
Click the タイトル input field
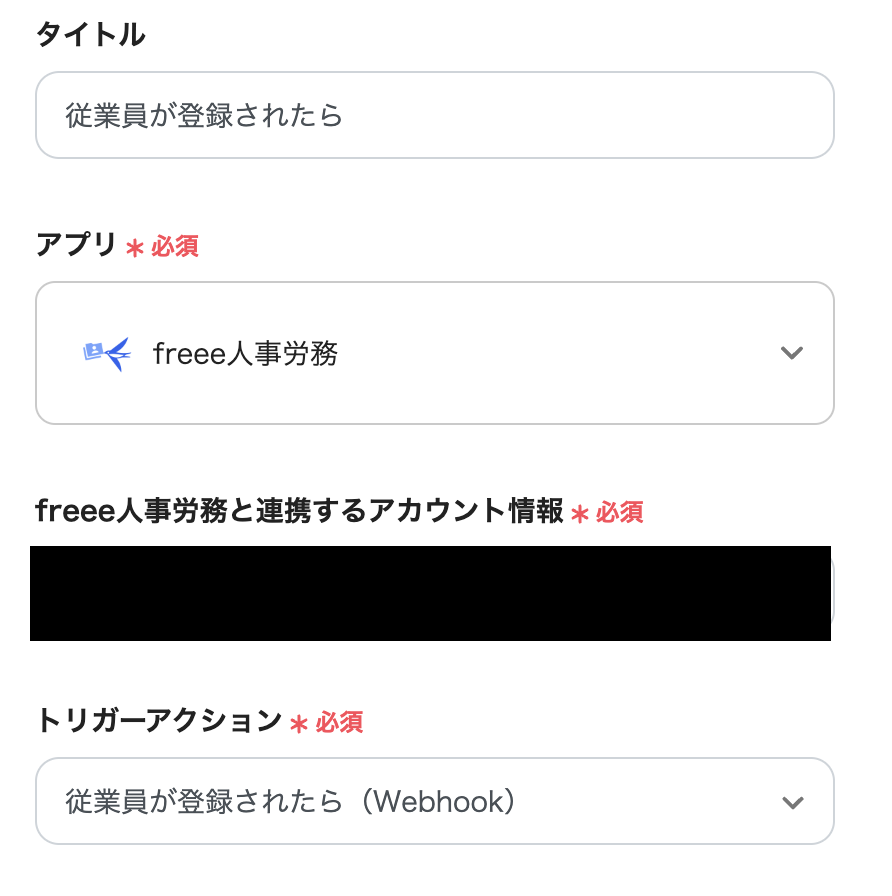click(x=435, y=114)
